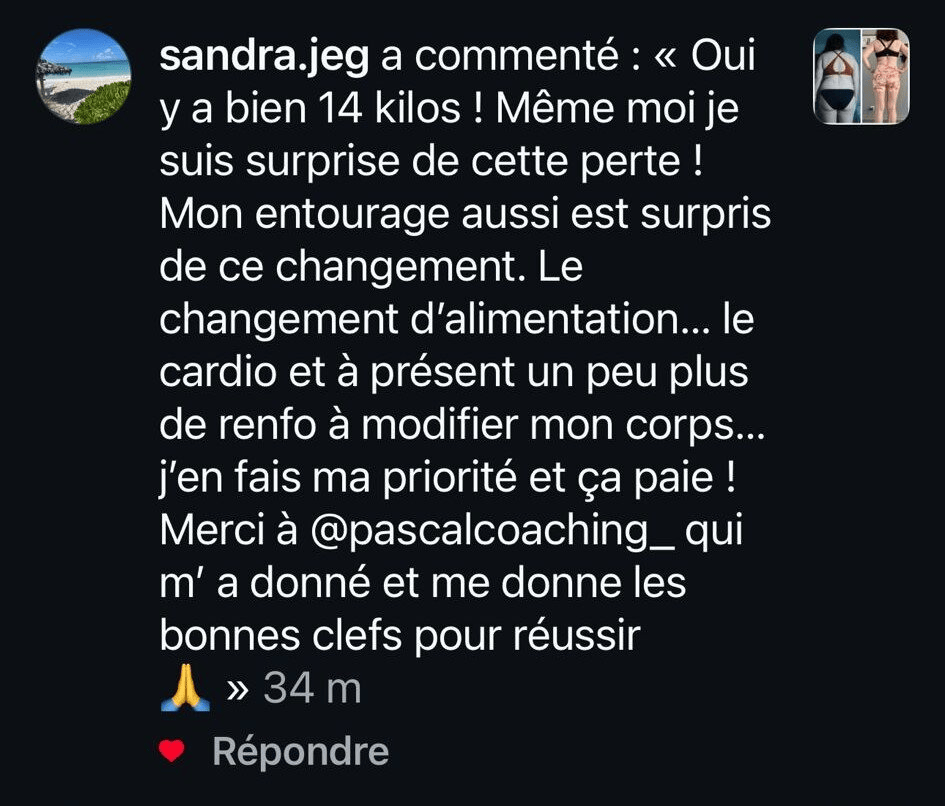Like sandra.jeg's comment with the heart
The image size is (945, 806).
tap(172, 752)
